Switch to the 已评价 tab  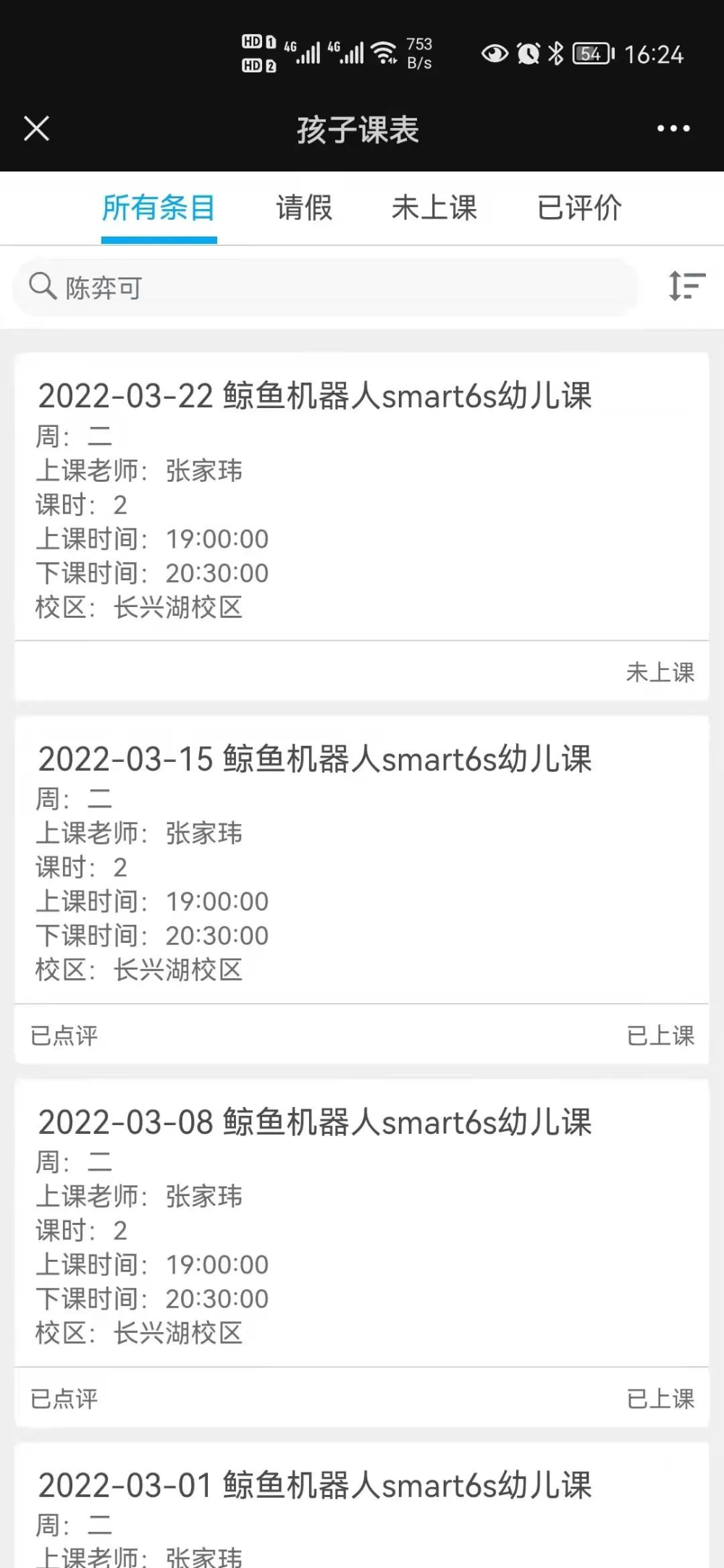point(579,208)
